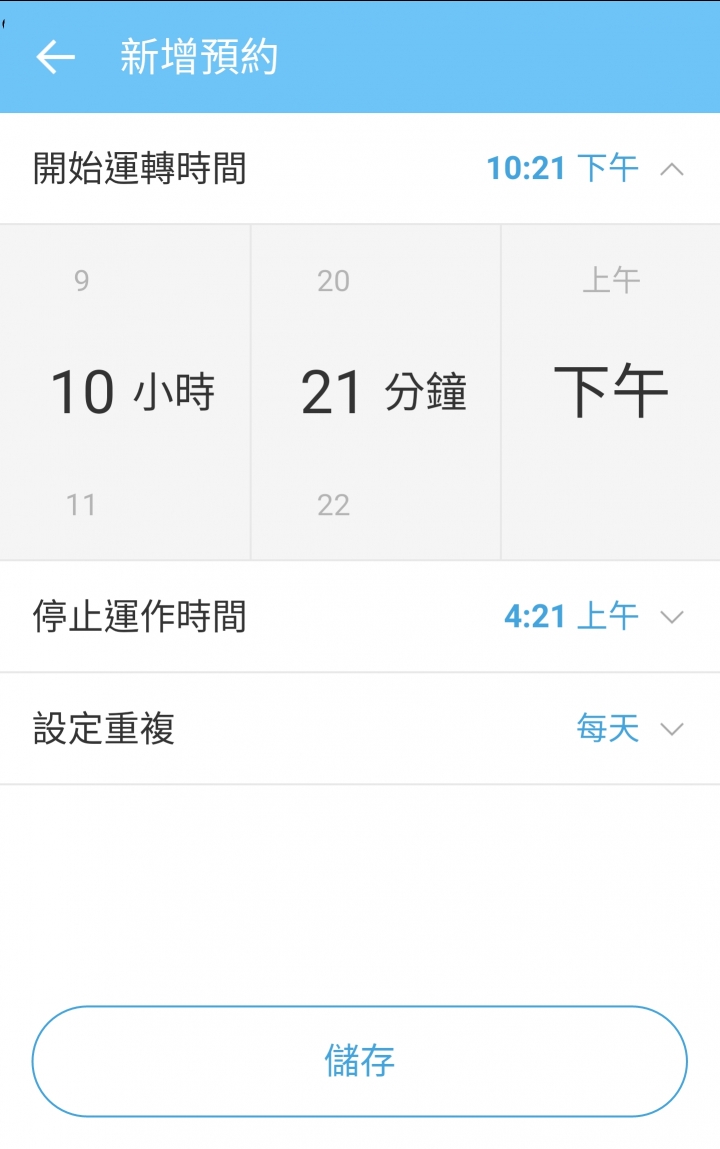This screenshot has width=720, height=1149.
Task: Expand the 停止運作時間 time picker
Action: [672, 617]
